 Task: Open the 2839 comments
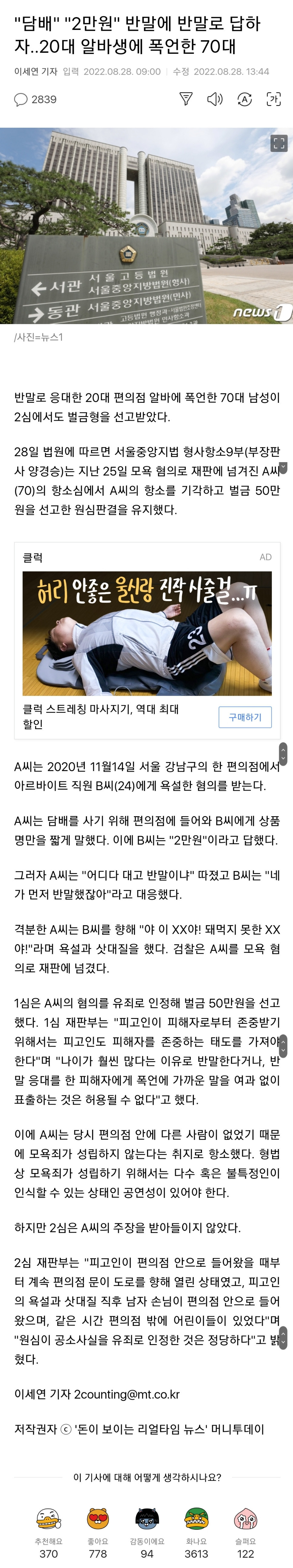click(x=35, y=99)
